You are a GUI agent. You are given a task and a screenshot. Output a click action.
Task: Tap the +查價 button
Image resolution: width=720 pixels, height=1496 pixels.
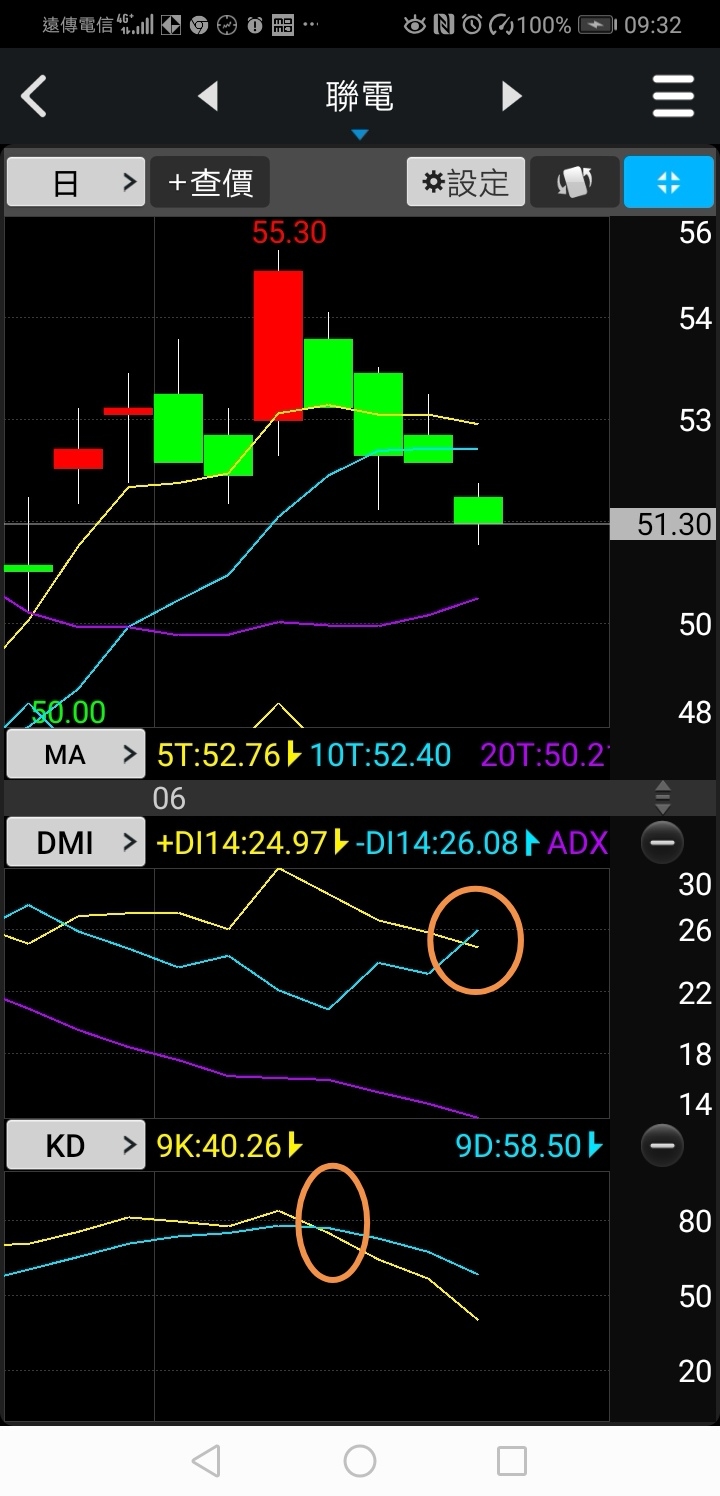tap(210, 182)
